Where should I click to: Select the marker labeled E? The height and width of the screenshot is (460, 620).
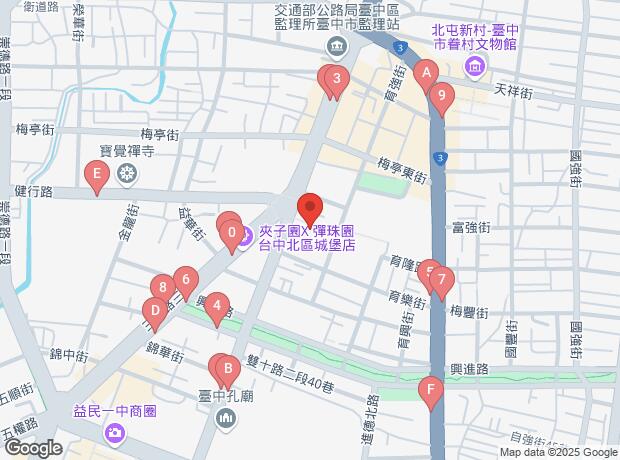(x=97, y=179)
